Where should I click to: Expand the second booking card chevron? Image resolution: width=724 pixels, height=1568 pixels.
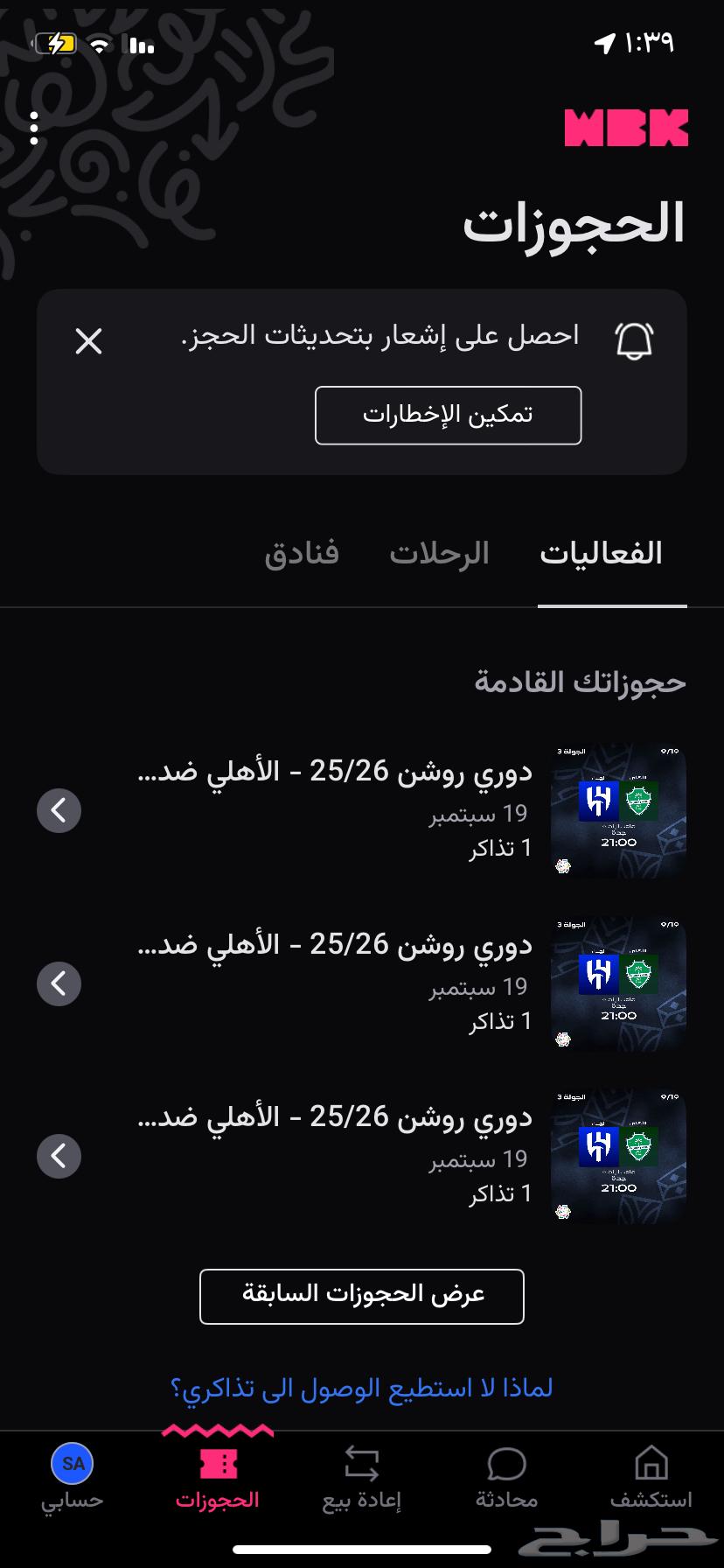point(59,983)
